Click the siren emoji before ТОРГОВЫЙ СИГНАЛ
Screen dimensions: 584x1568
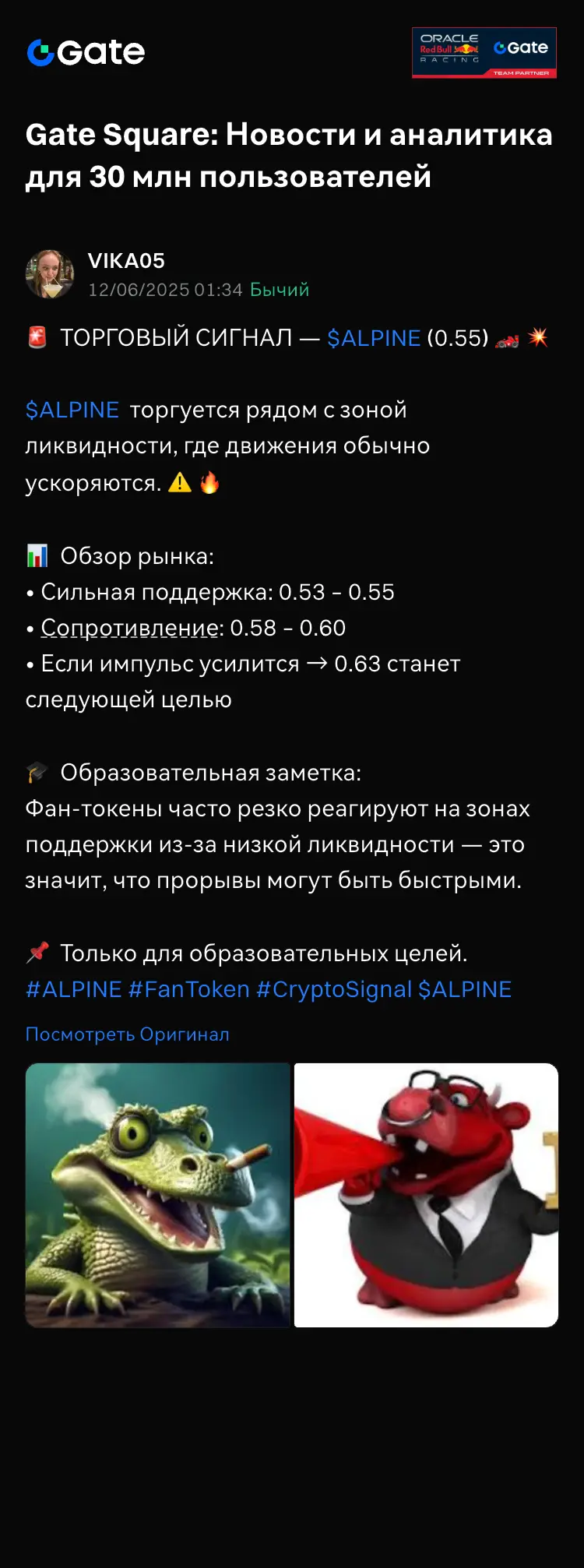36,337
